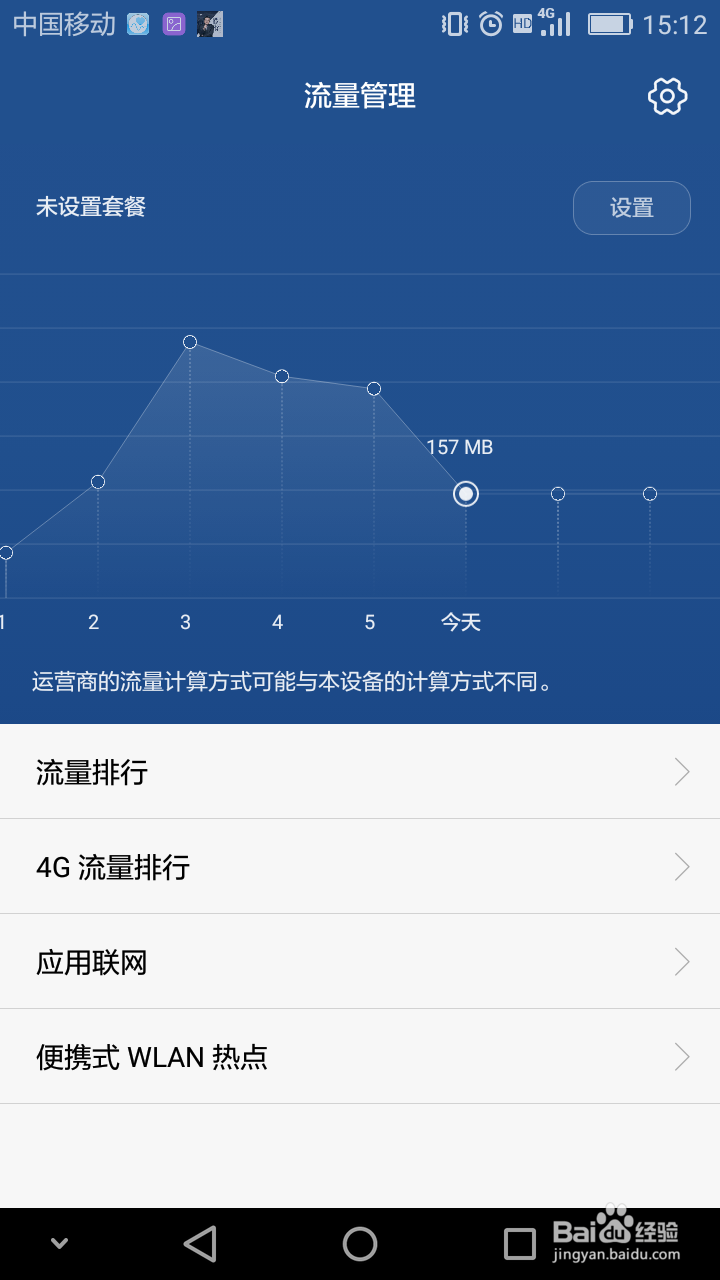
Task: Tap the 流量管理 title text
Action: tap(361, 96)
